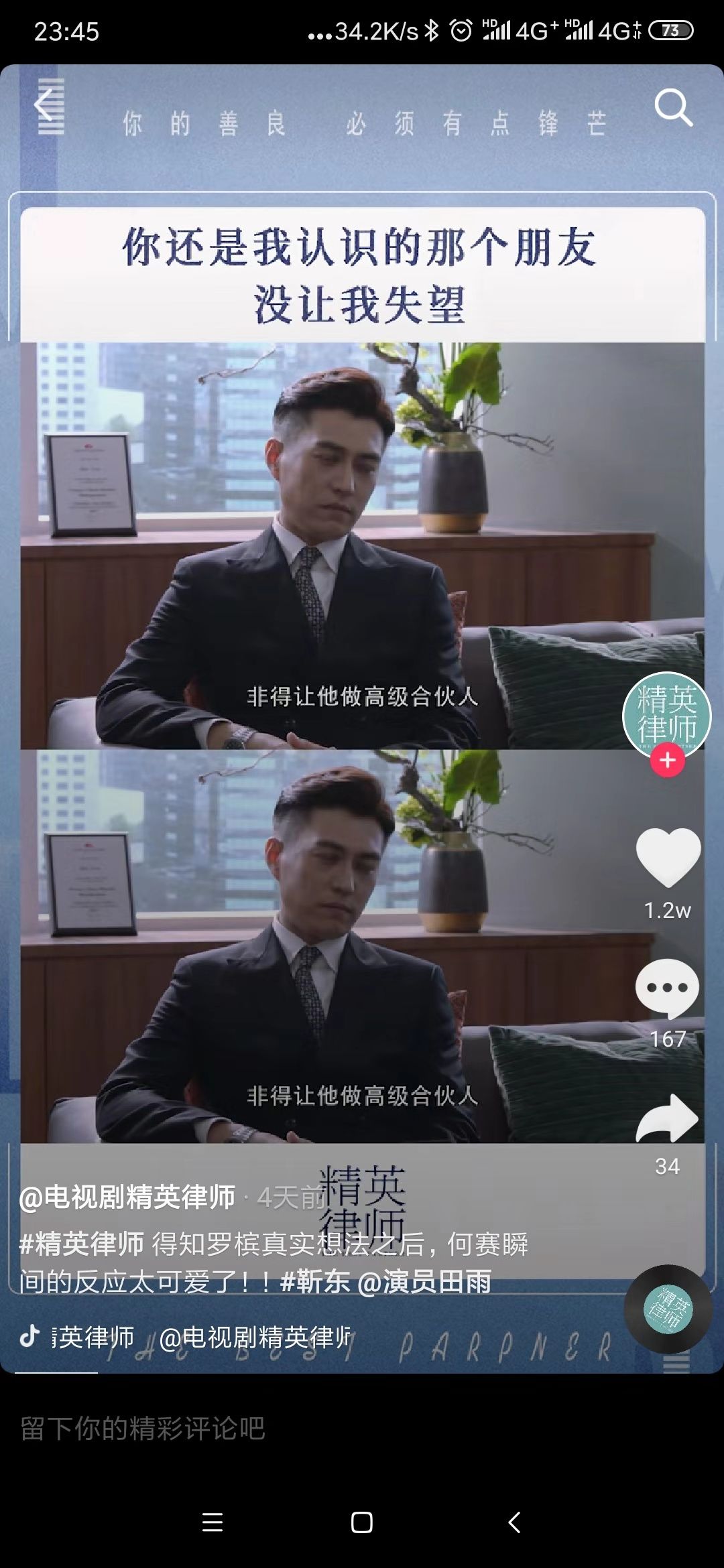Open the #靳东 hashtag
The image size is (724, 1568).
pos(315,1281)
